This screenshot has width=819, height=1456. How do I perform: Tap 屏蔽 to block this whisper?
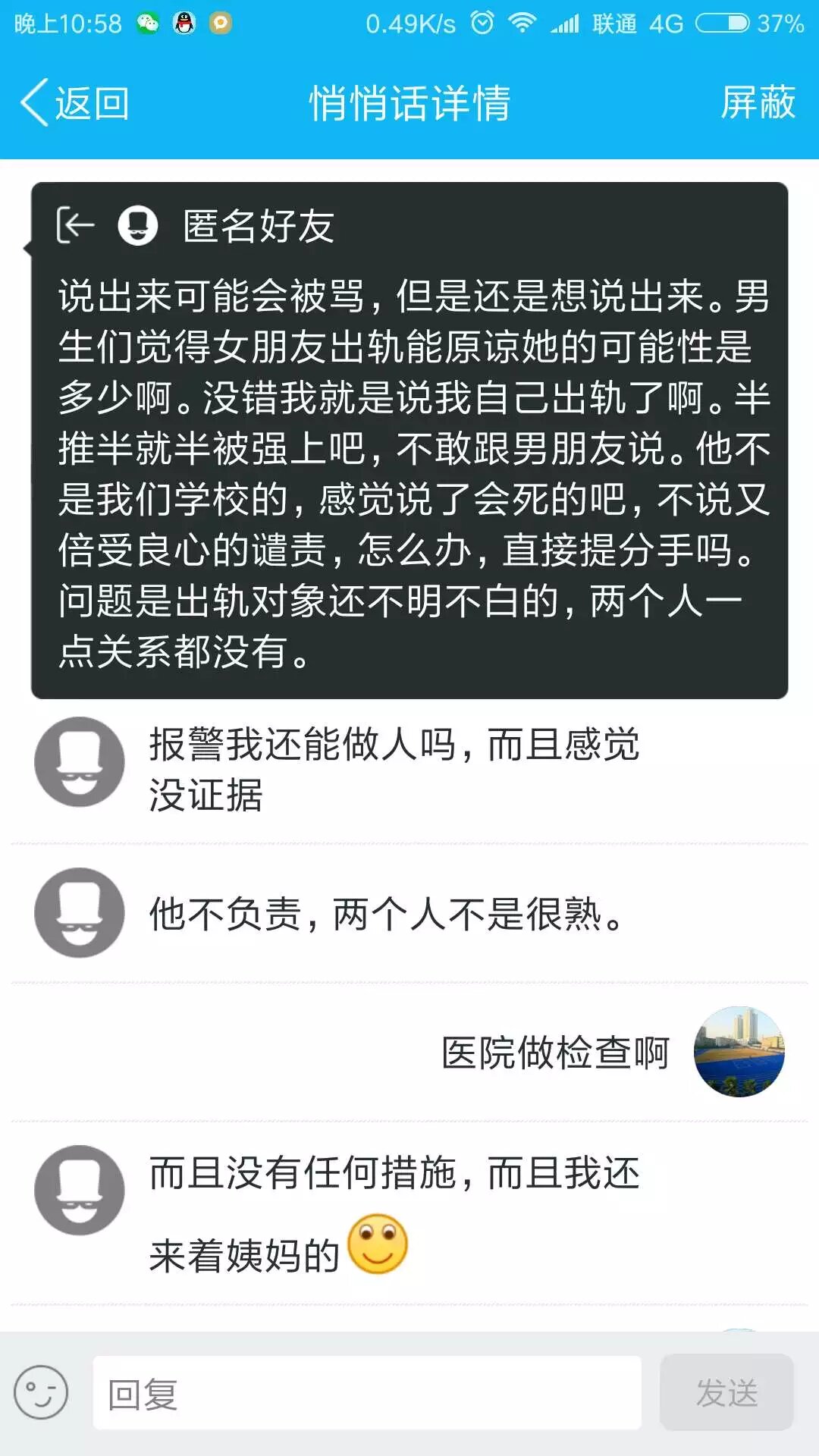[x=757, y=103]
